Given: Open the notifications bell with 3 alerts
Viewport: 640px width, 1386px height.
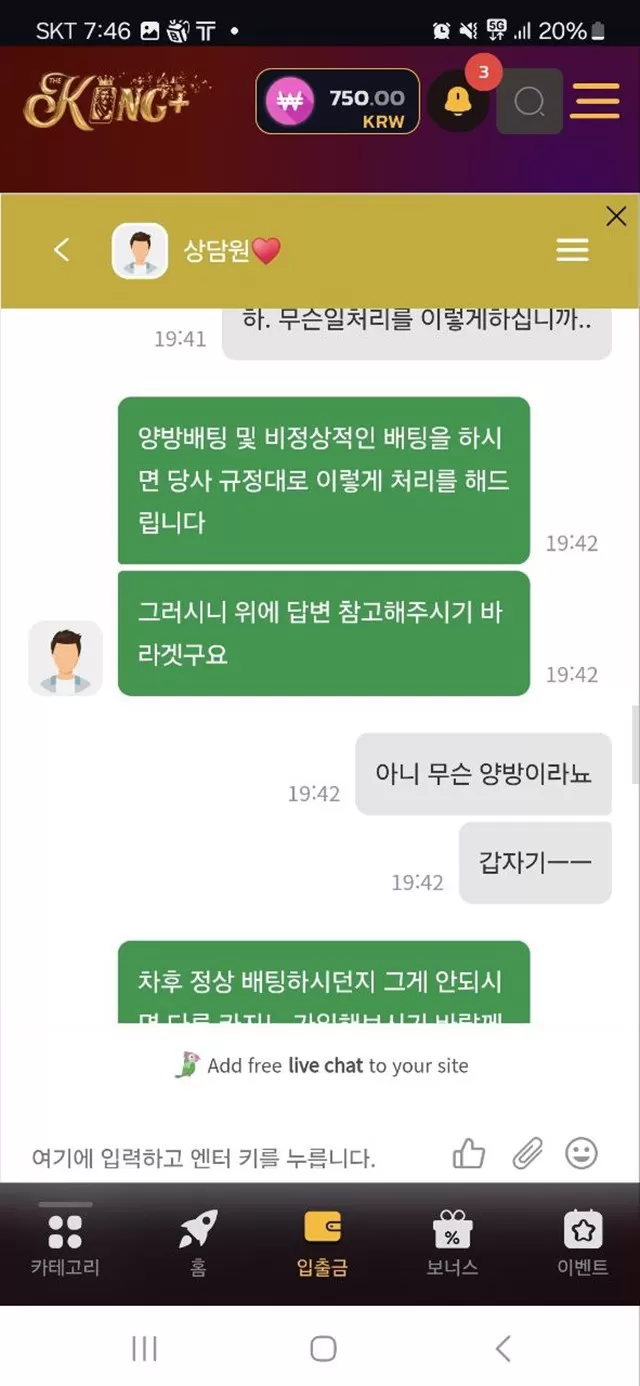Looking at the screenshot, I should pyautogui.click(x=459, y=101).
